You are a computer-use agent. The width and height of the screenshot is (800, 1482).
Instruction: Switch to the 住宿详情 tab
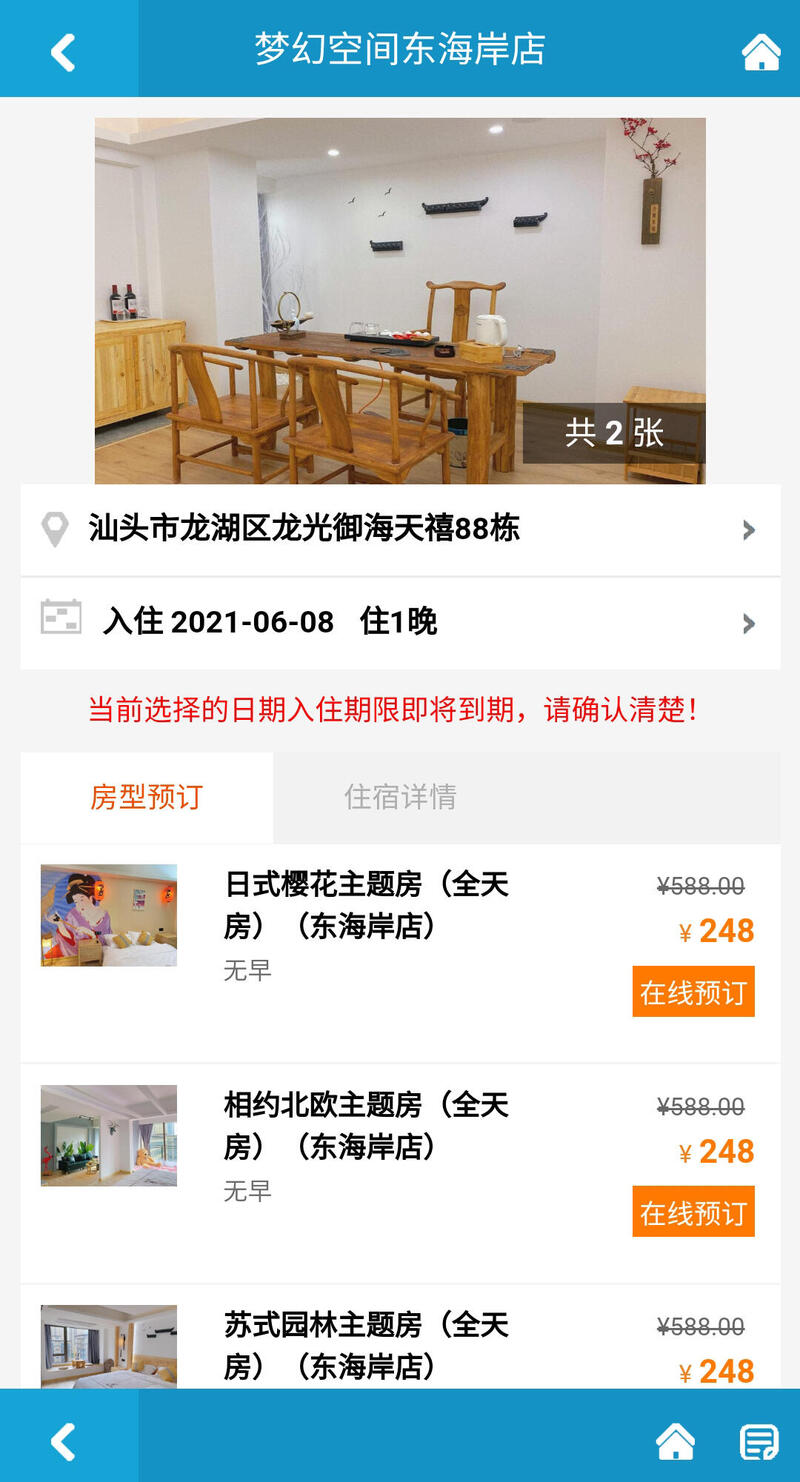coord(400,797)
